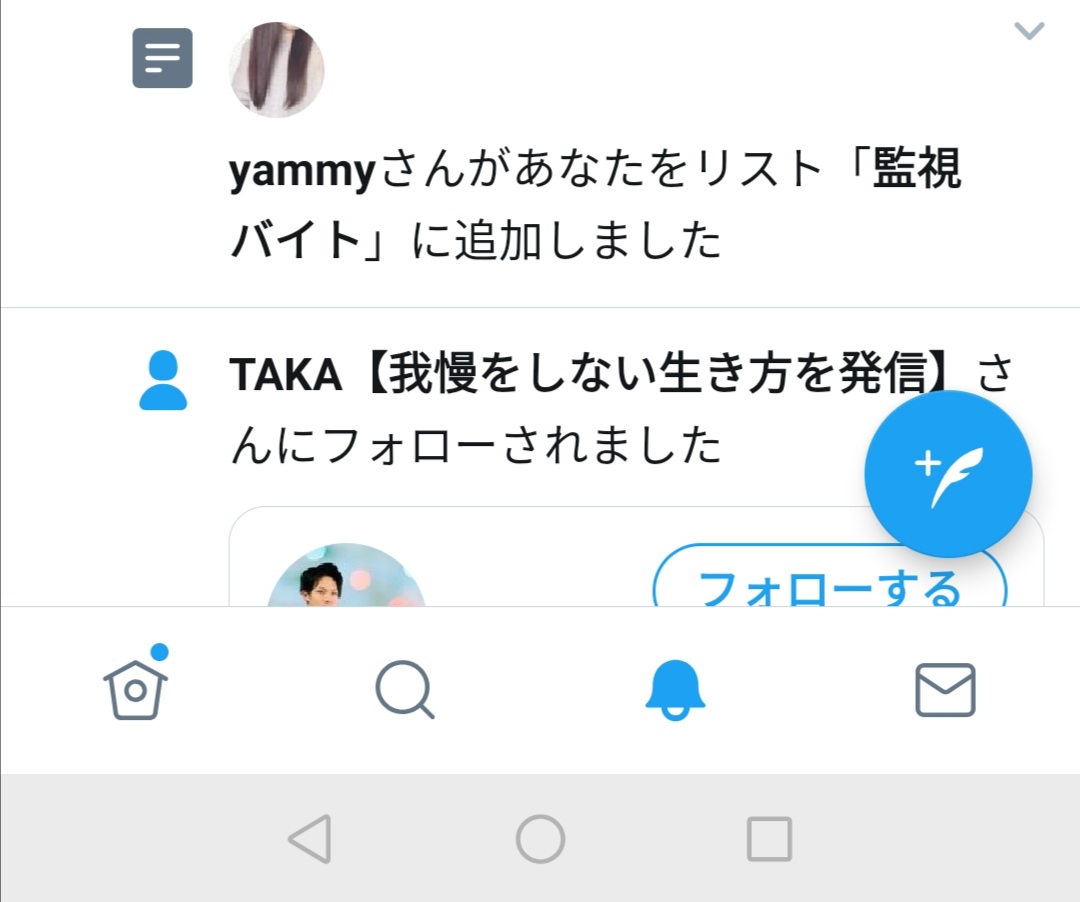Switch to the Search tab
The width and height of the screenshot is (1080, 902).
(x=404, y=690)
